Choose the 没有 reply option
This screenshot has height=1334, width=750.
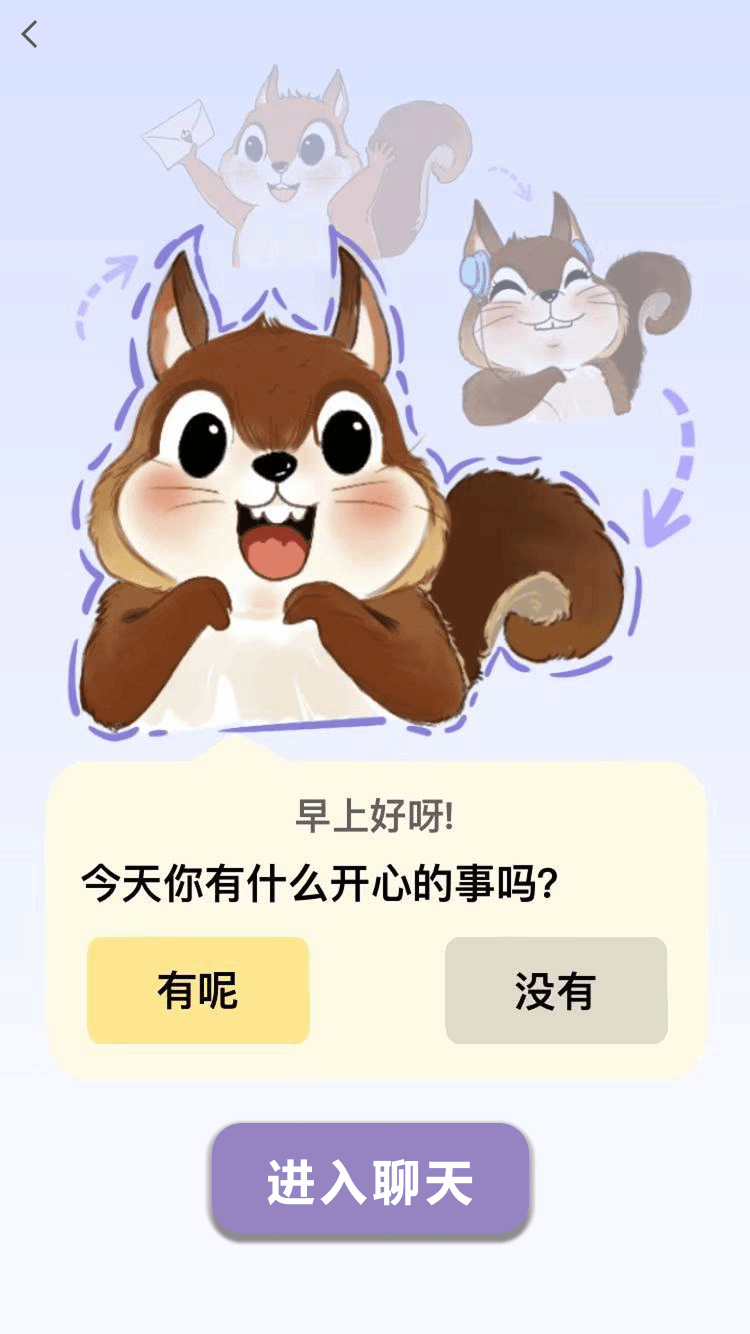[x=556, y=990]
